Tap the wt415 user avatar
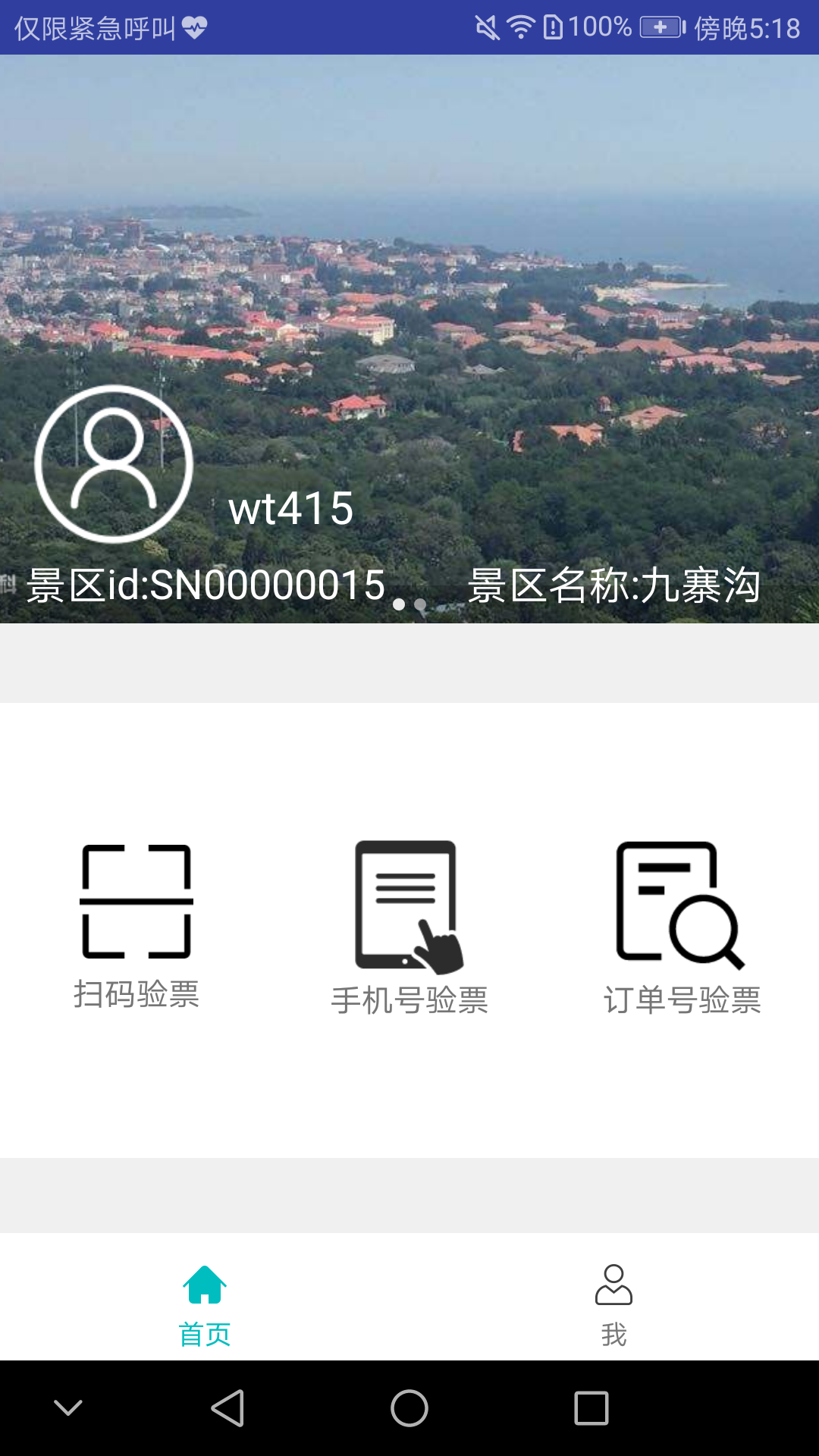This screenshot has height=1456, width=819. [114, 464]
